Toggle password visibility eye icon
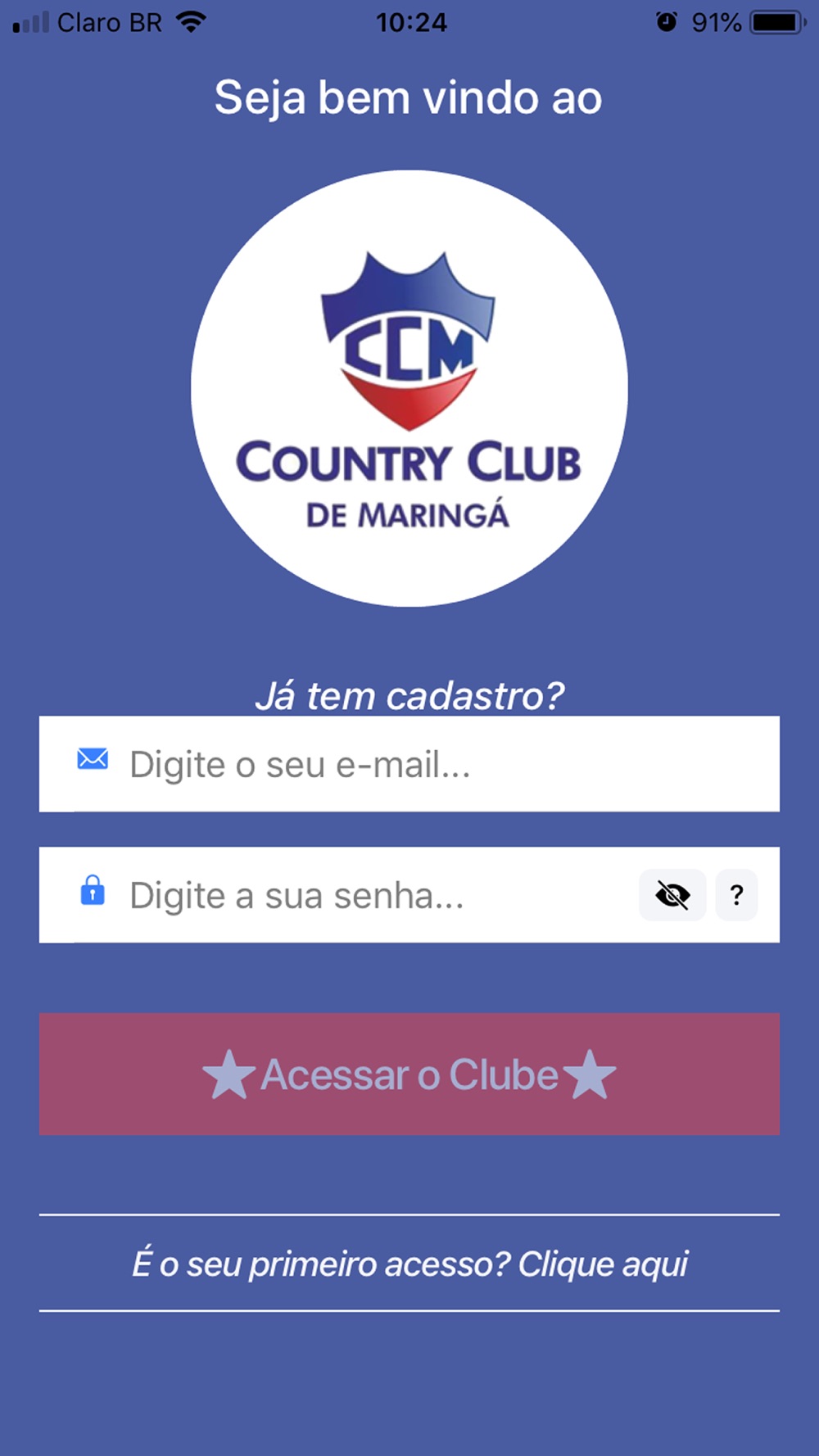Viewport: 819px width, 1456px height. [x=672, y=895]
